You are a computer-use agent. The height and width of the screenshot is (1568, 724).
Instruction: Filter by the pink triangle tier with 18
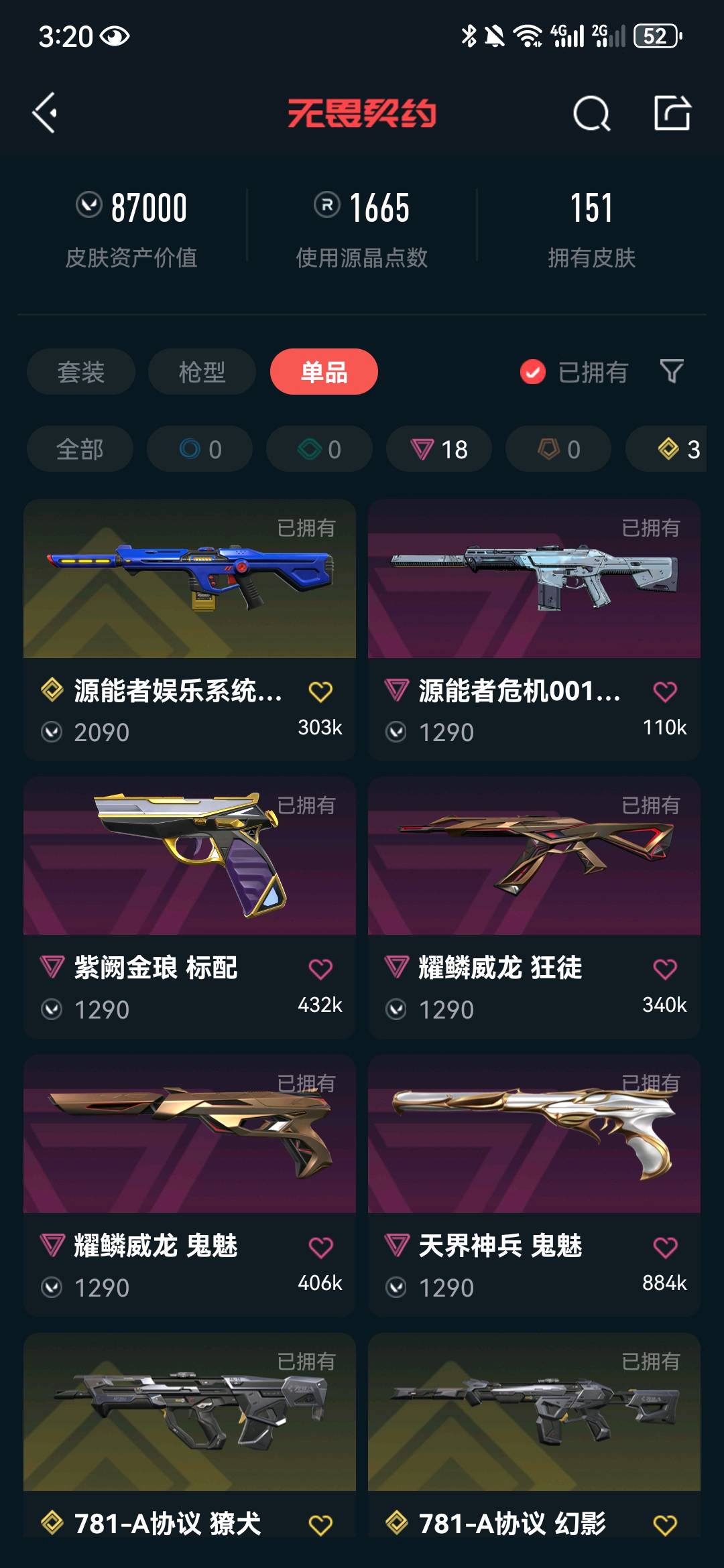pos(439,449)
